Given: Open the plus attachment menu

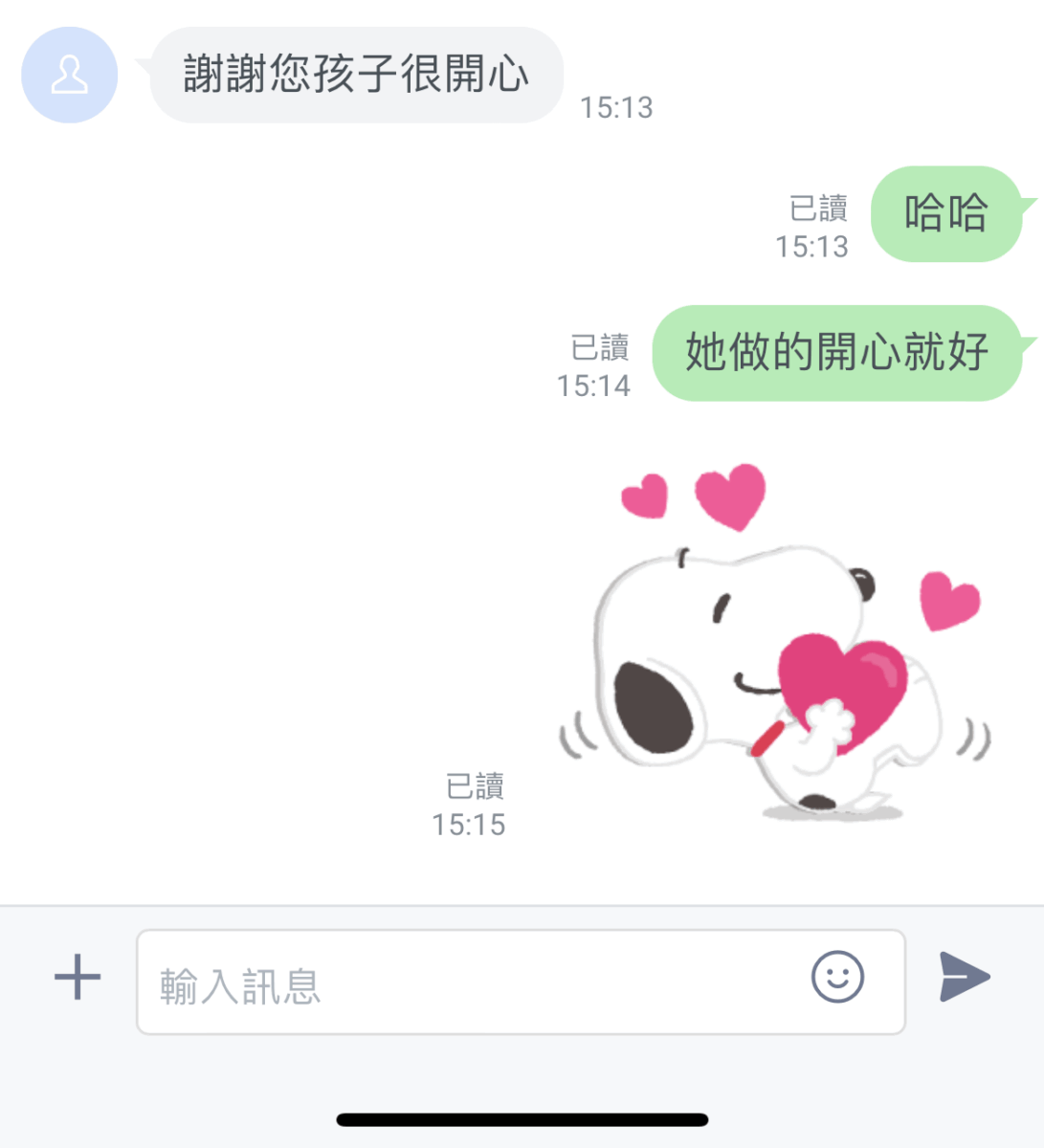Looking at the screenshot, I should click(78, 978).
